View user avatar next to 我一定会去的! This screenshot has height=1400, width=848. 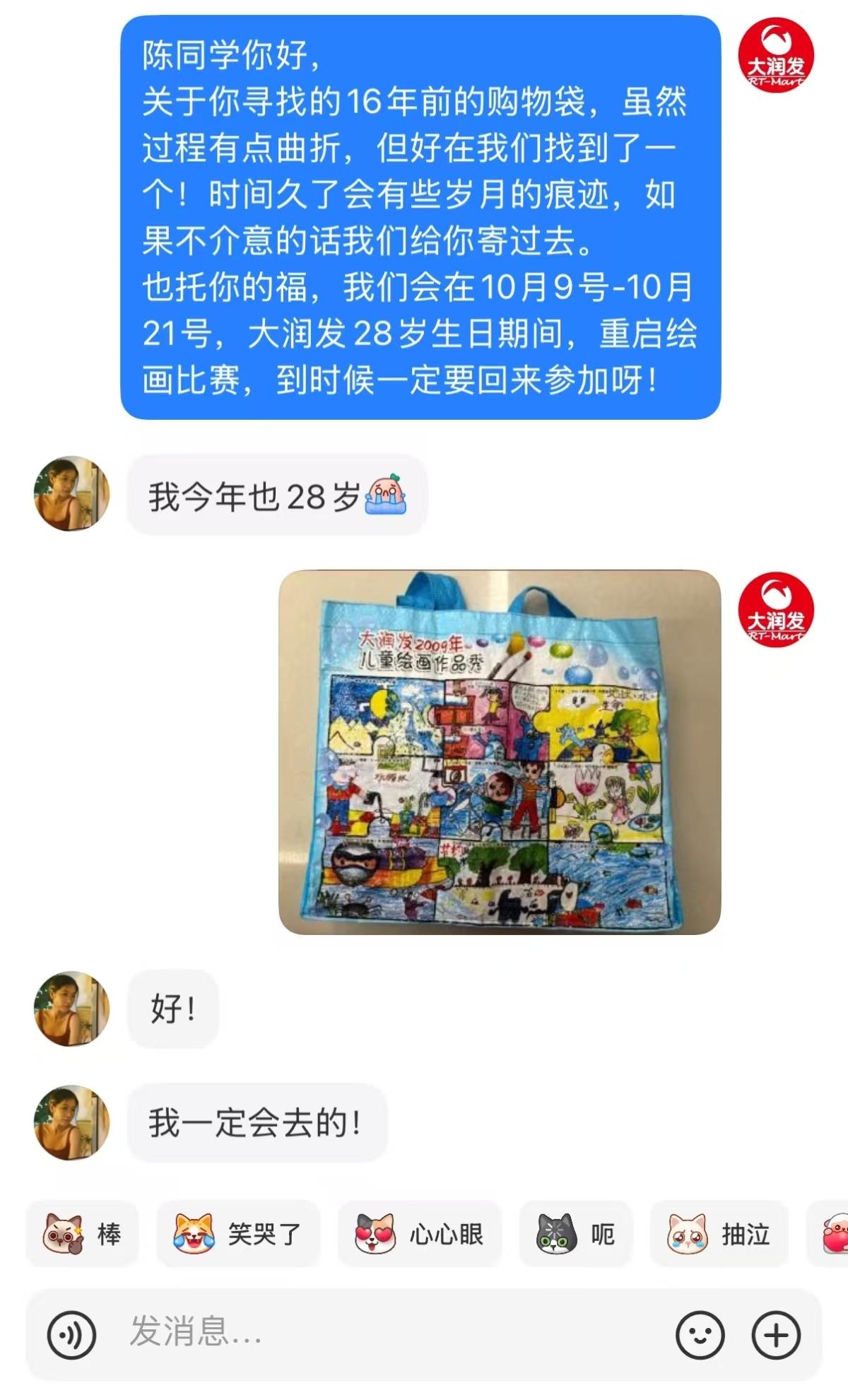pyautogui.click(x=71, y=1122)
